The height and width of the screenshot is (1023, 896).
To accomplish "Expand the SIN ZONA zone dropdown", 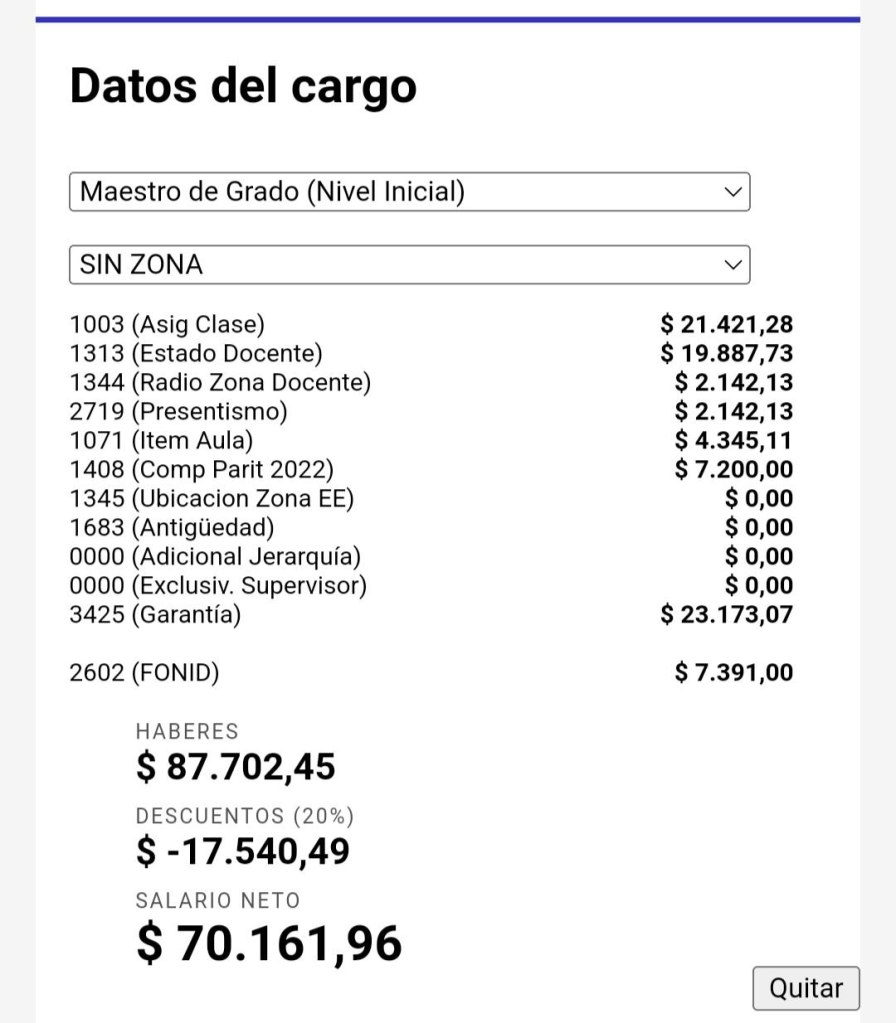I will [x=409, y=265].
